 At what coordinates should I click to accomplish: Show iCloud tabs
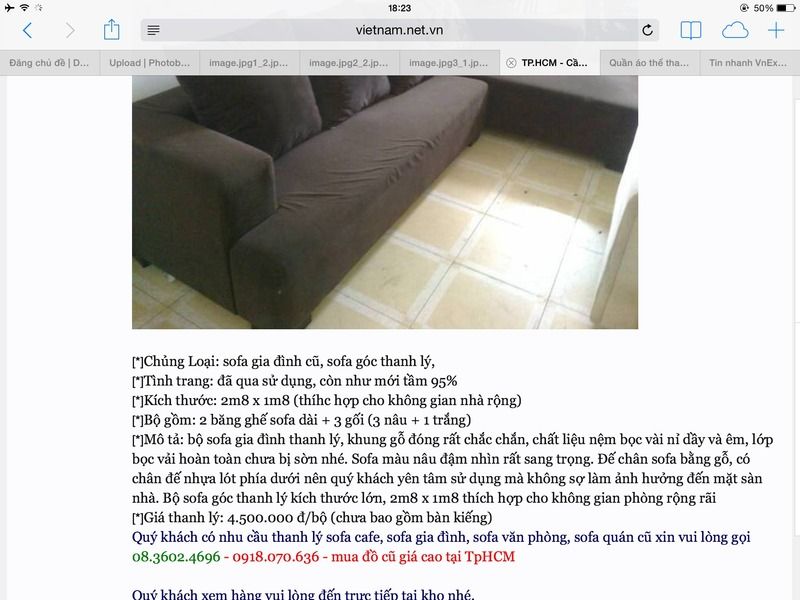[734, 31]
